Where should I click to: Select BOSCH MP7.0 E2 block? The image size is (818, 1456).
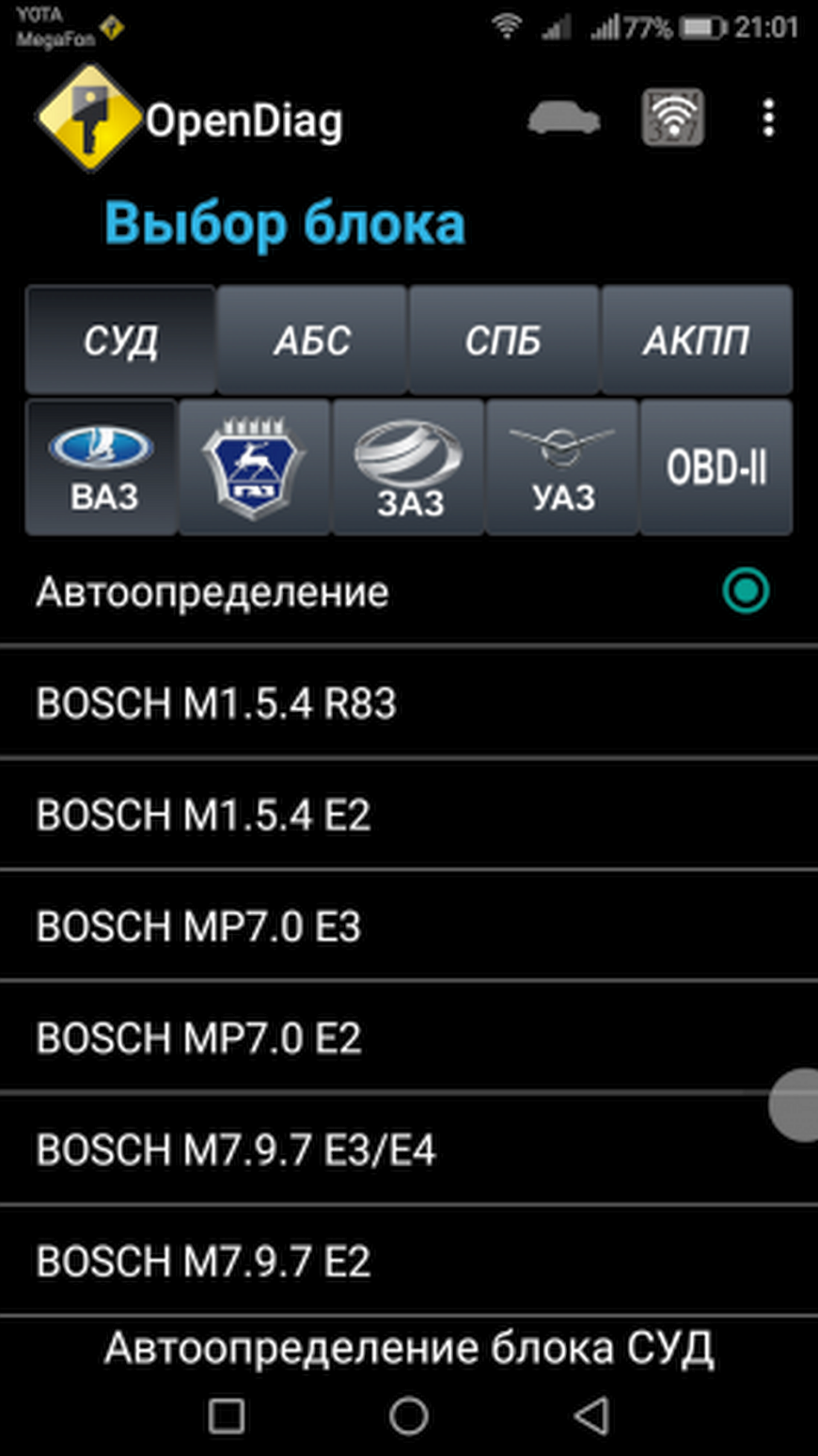tap(198, 1038)
